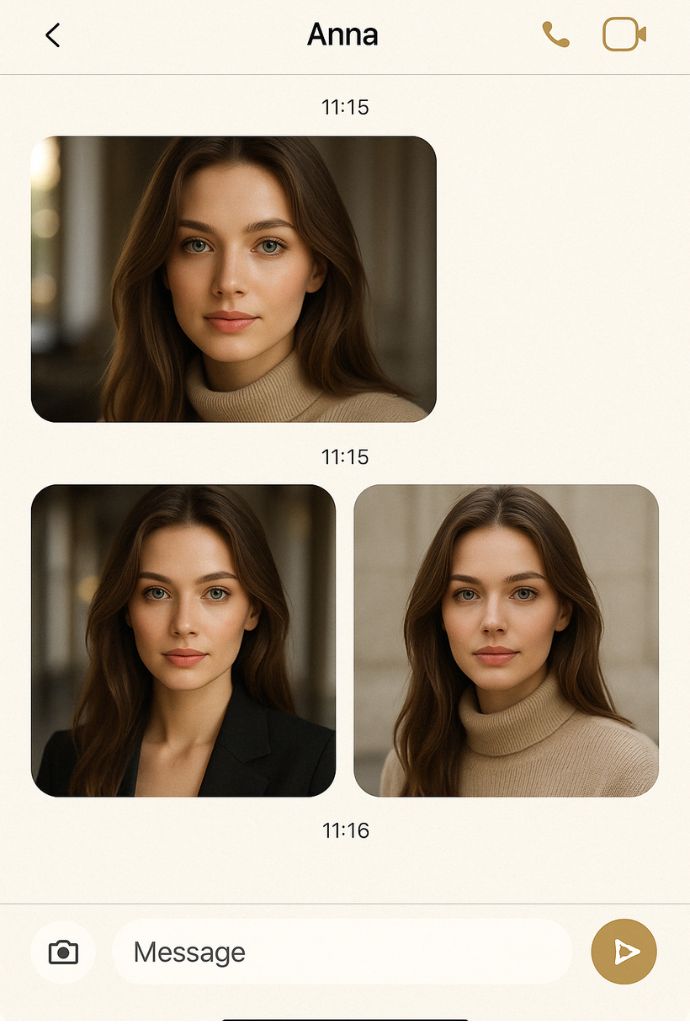
Task: Open the camera to attach a photo
Action: pyautogui.click(x=63, y=952)
